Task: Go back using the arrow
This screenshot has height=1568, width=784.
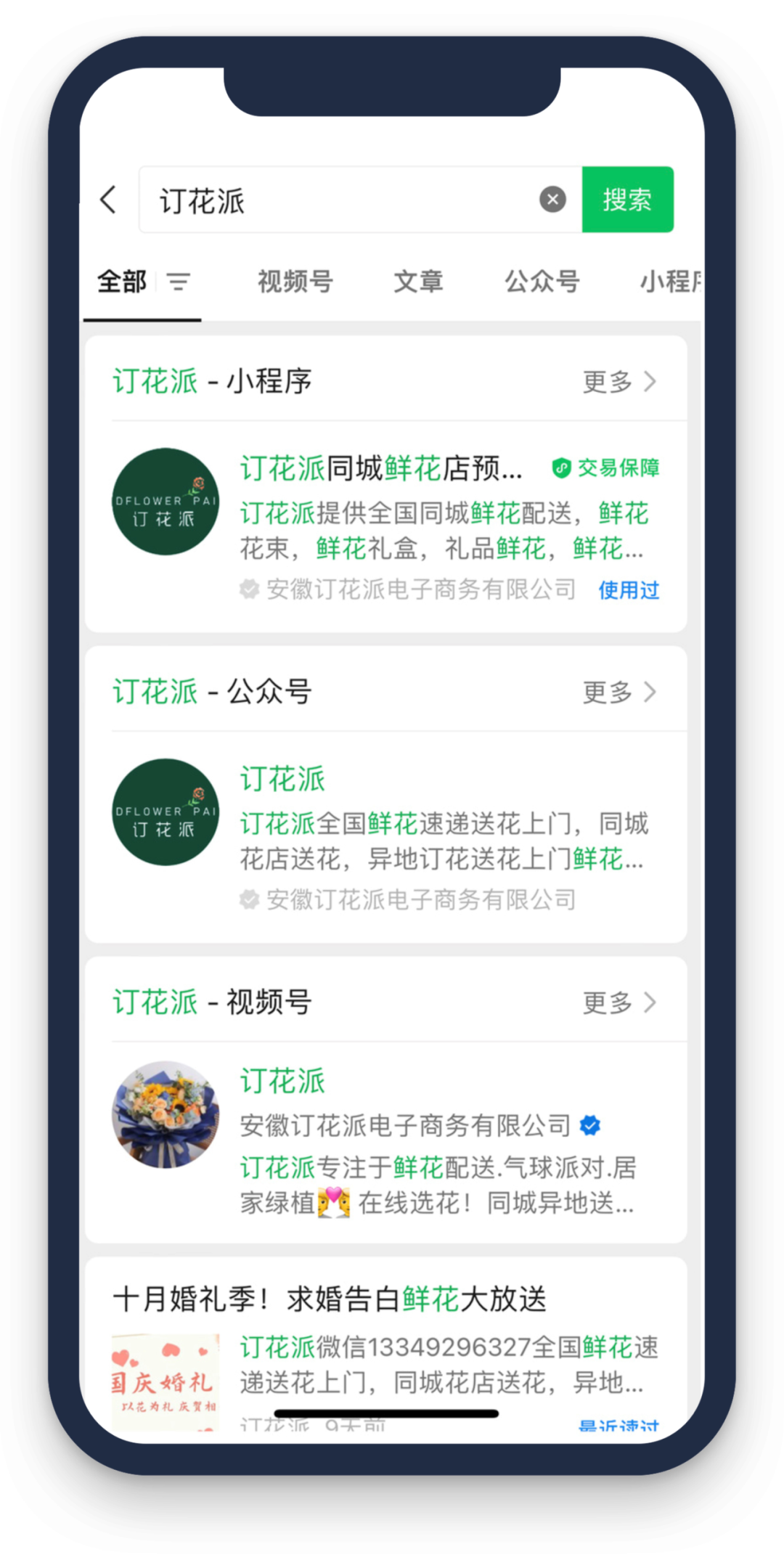Action: 109,200
